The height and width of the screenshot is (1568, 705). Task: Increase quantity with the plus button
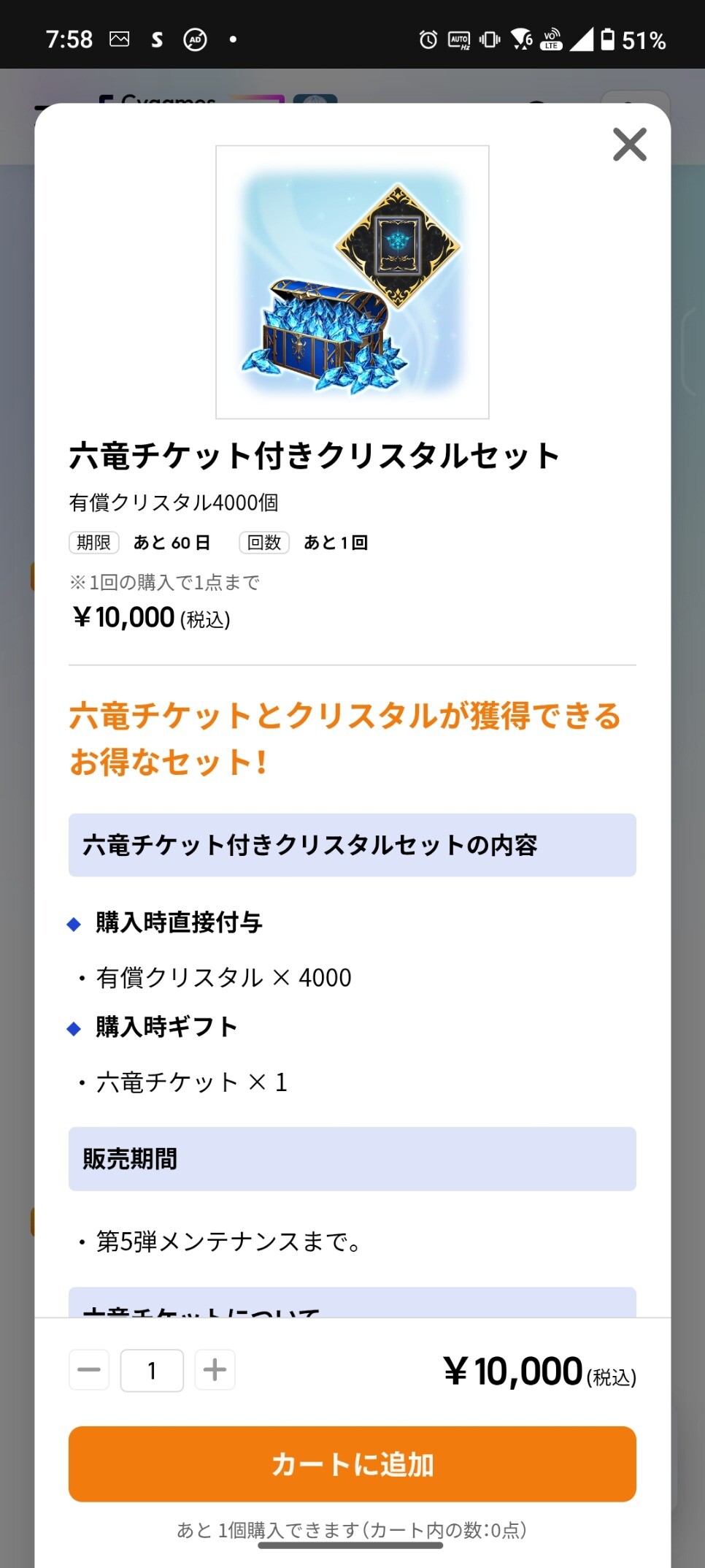tap(215, 1370)
